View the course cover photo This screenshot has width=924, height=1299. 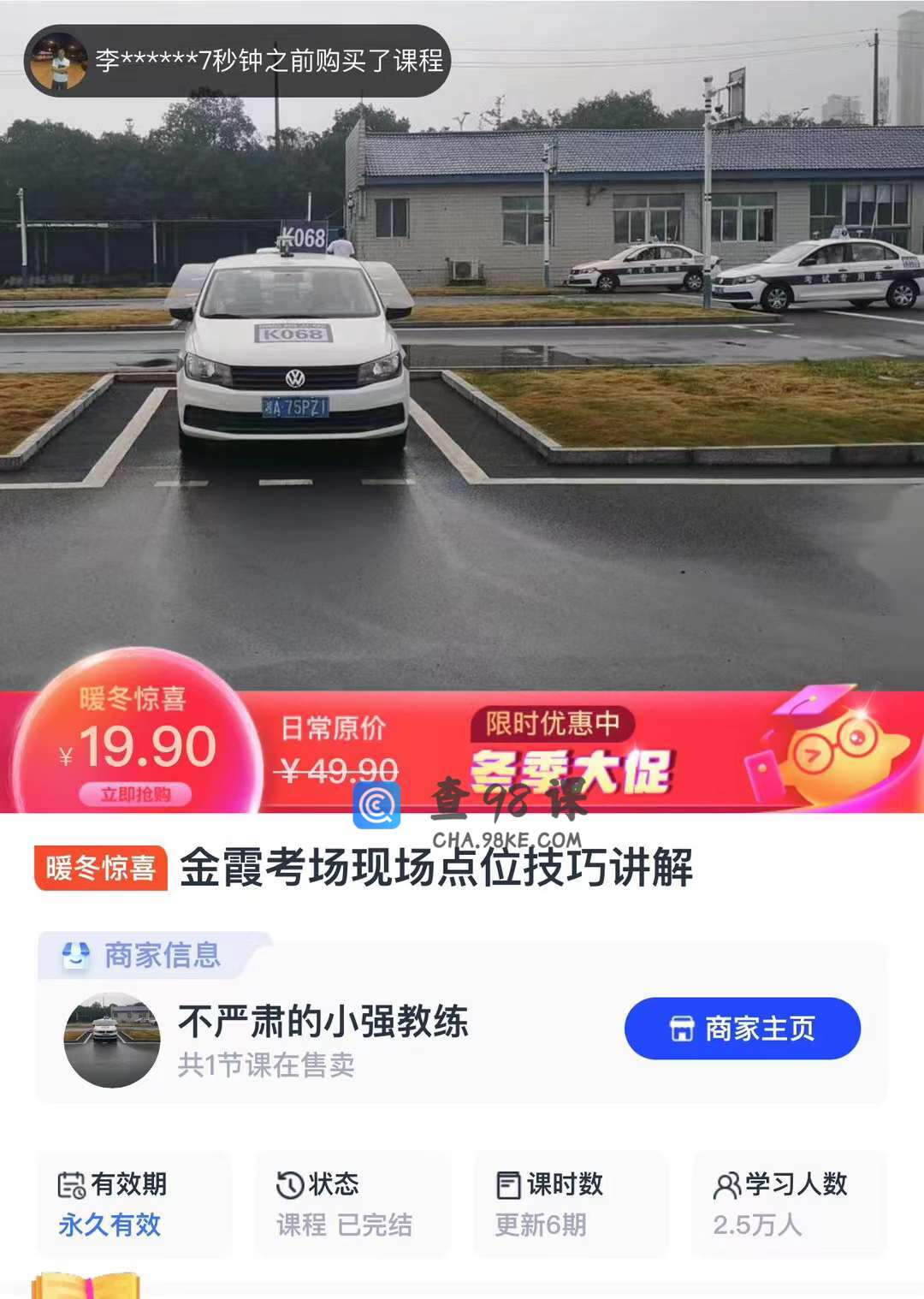[x=462, y=385]
